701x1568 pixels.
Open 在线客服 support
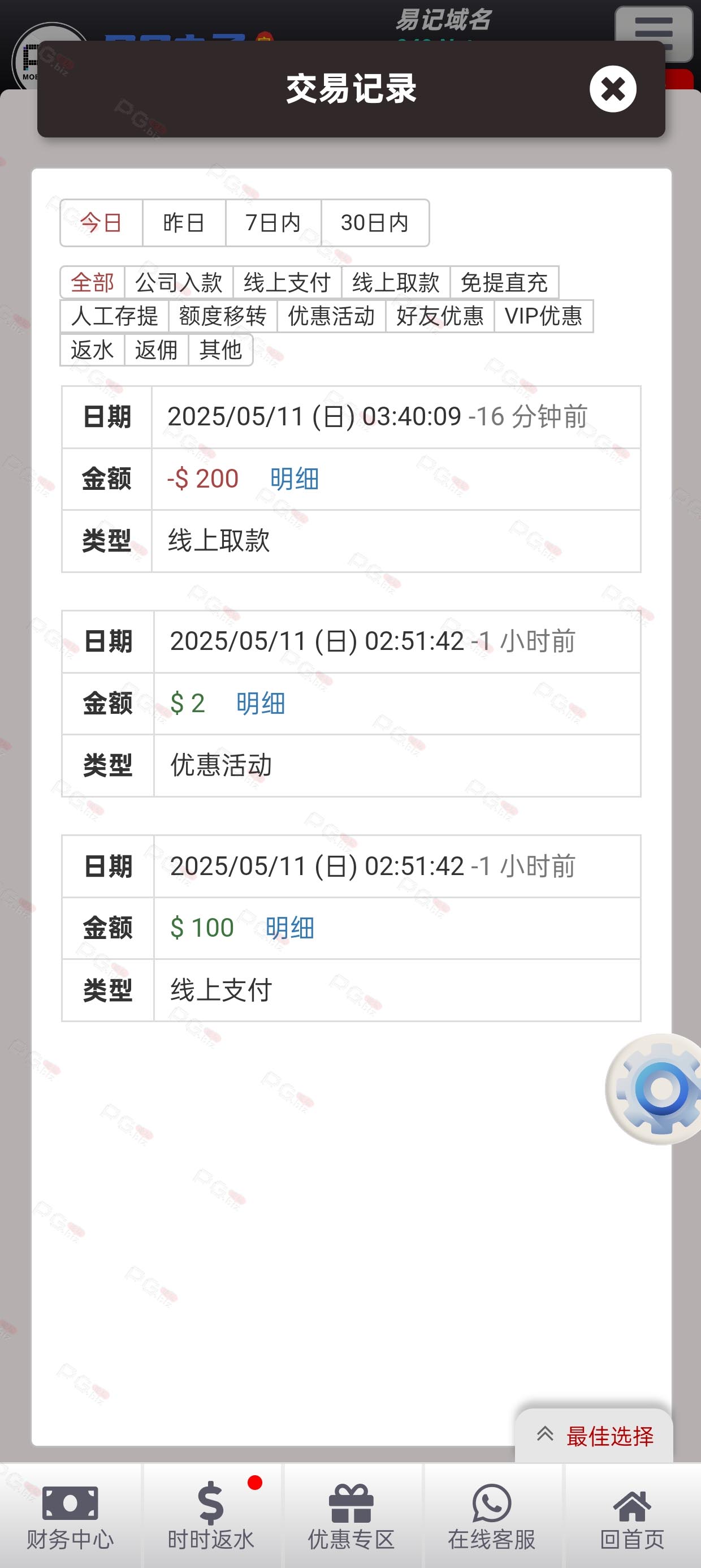492,1515
